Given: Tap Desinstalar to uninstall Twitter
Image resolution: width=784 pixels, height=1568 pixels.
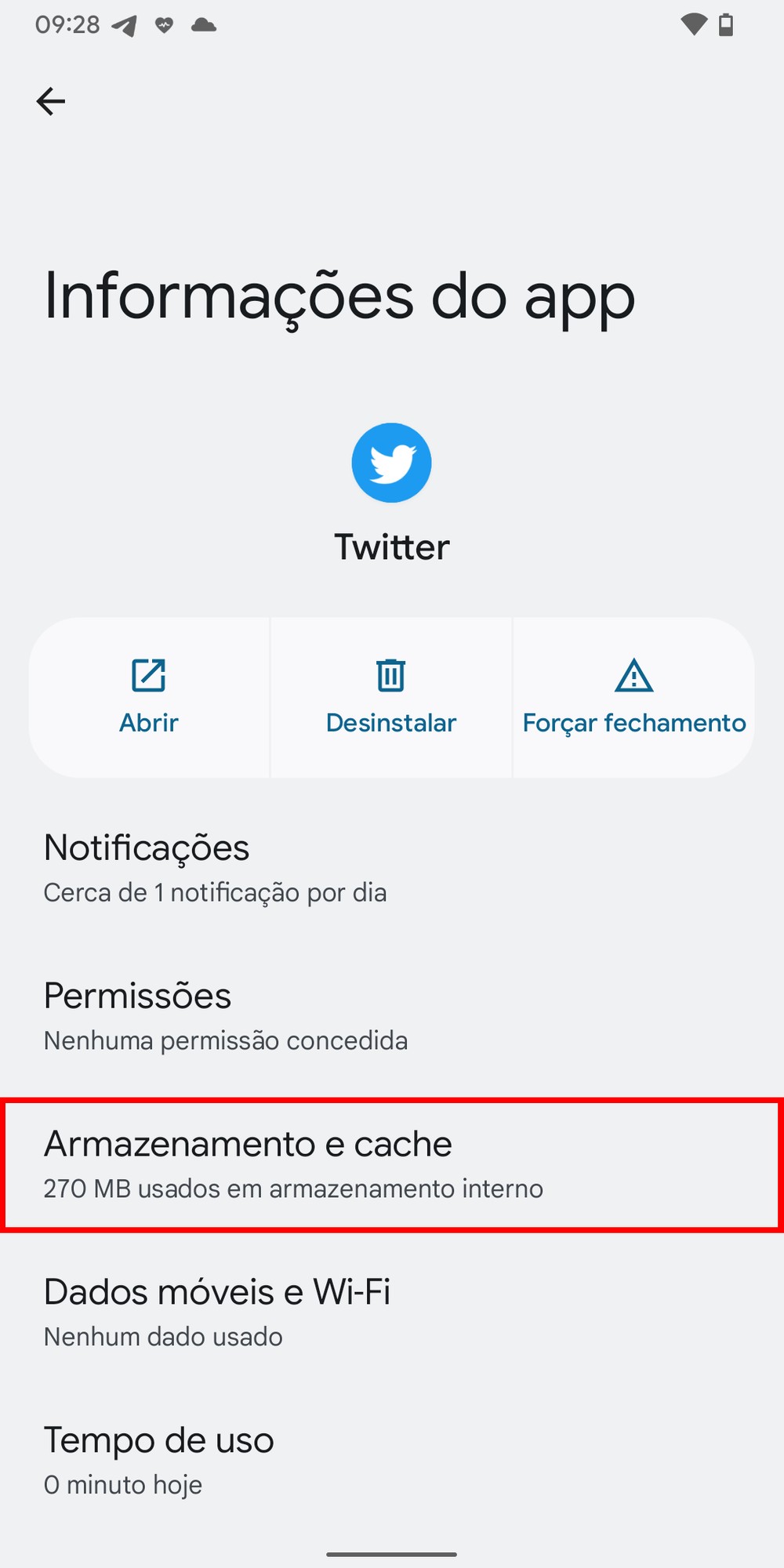Looking at the screenshot, I should (x=391, y=697).
